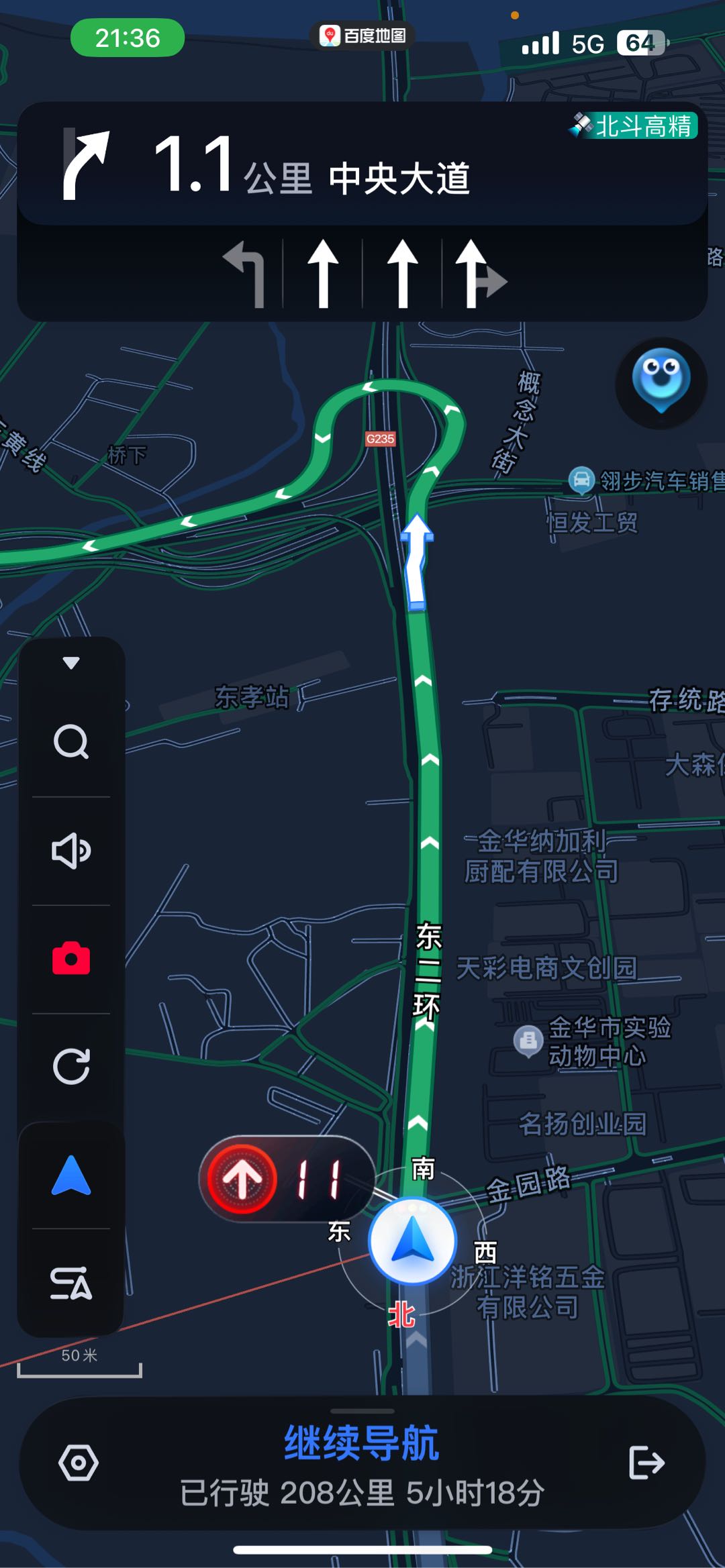Tap the speaker volume icon

pyautogui.click(x=71, y=851)
